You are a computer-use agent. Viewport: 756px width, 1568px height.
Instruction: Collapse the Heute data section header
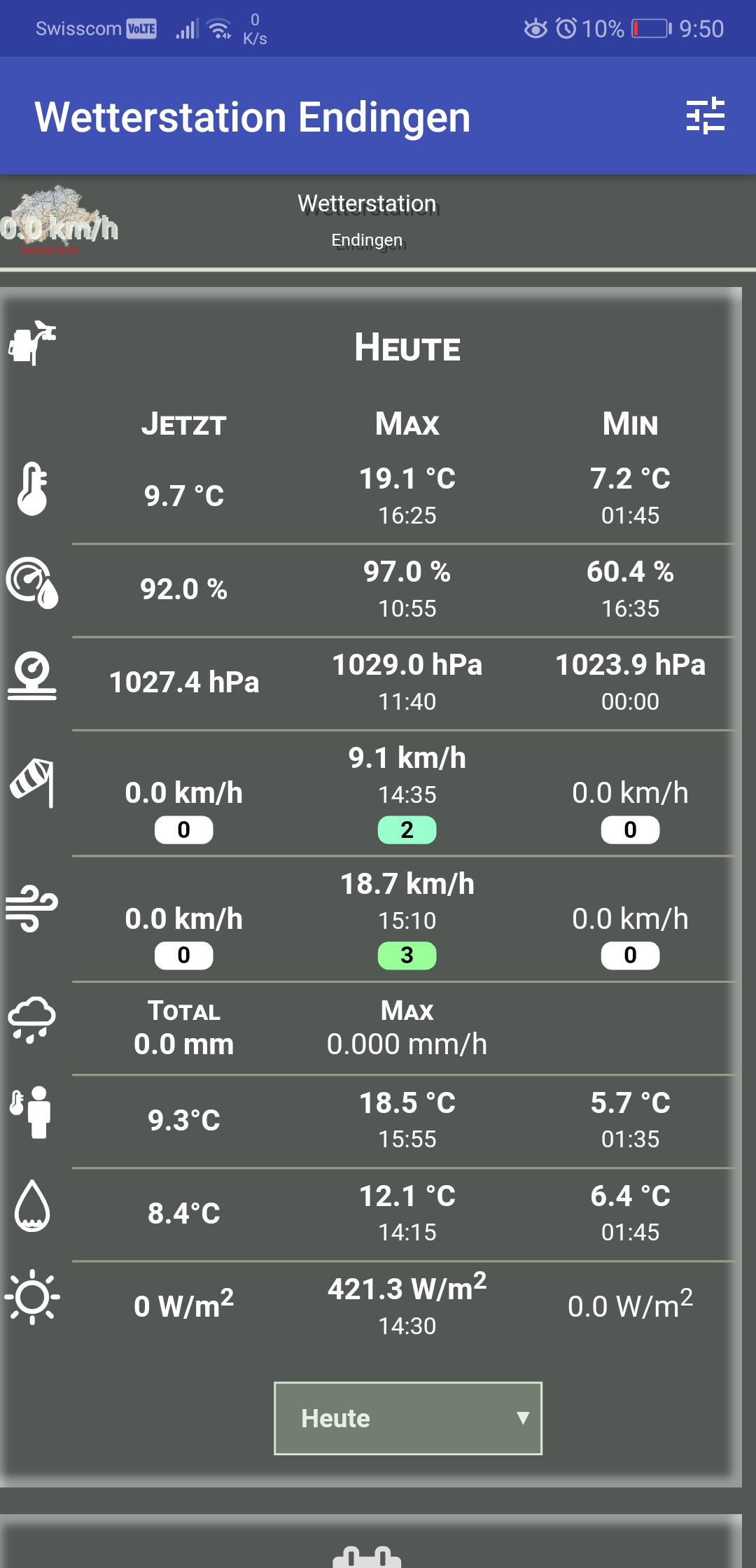[x=407, y=348]
